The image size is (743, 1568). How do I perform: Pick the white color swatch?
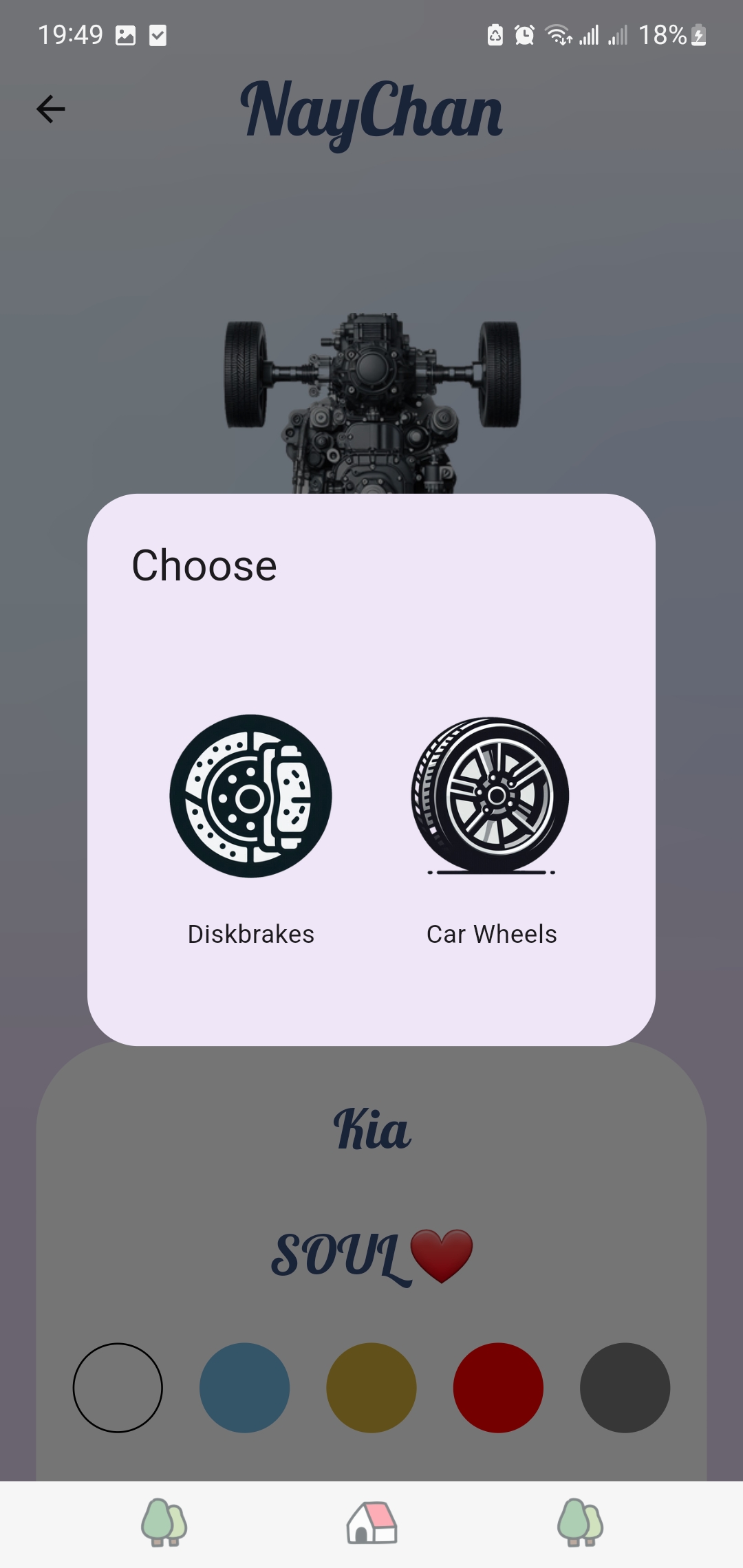(x=118, y=1387)
